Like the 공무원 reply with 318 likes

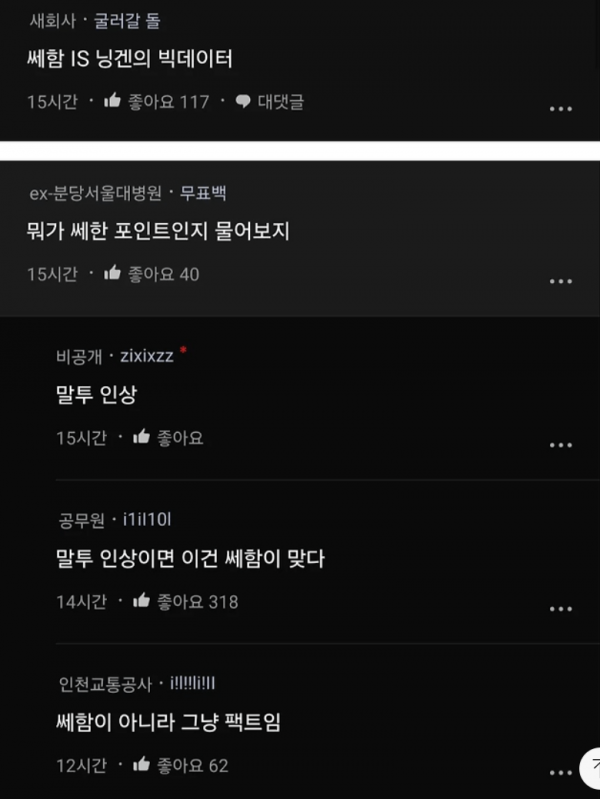tap(142, 601)
